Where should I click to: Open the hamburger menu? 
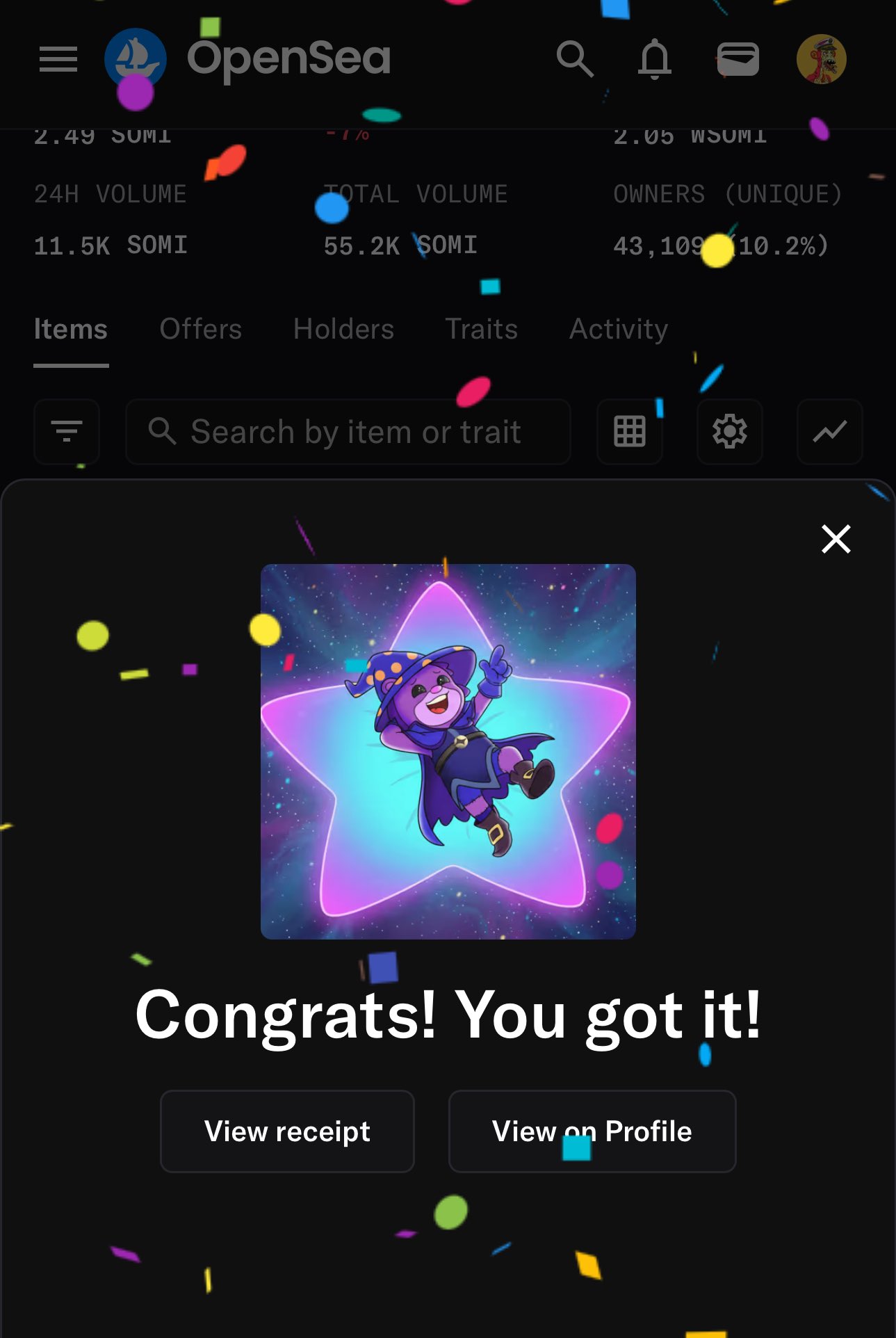(x=58, y=59)
